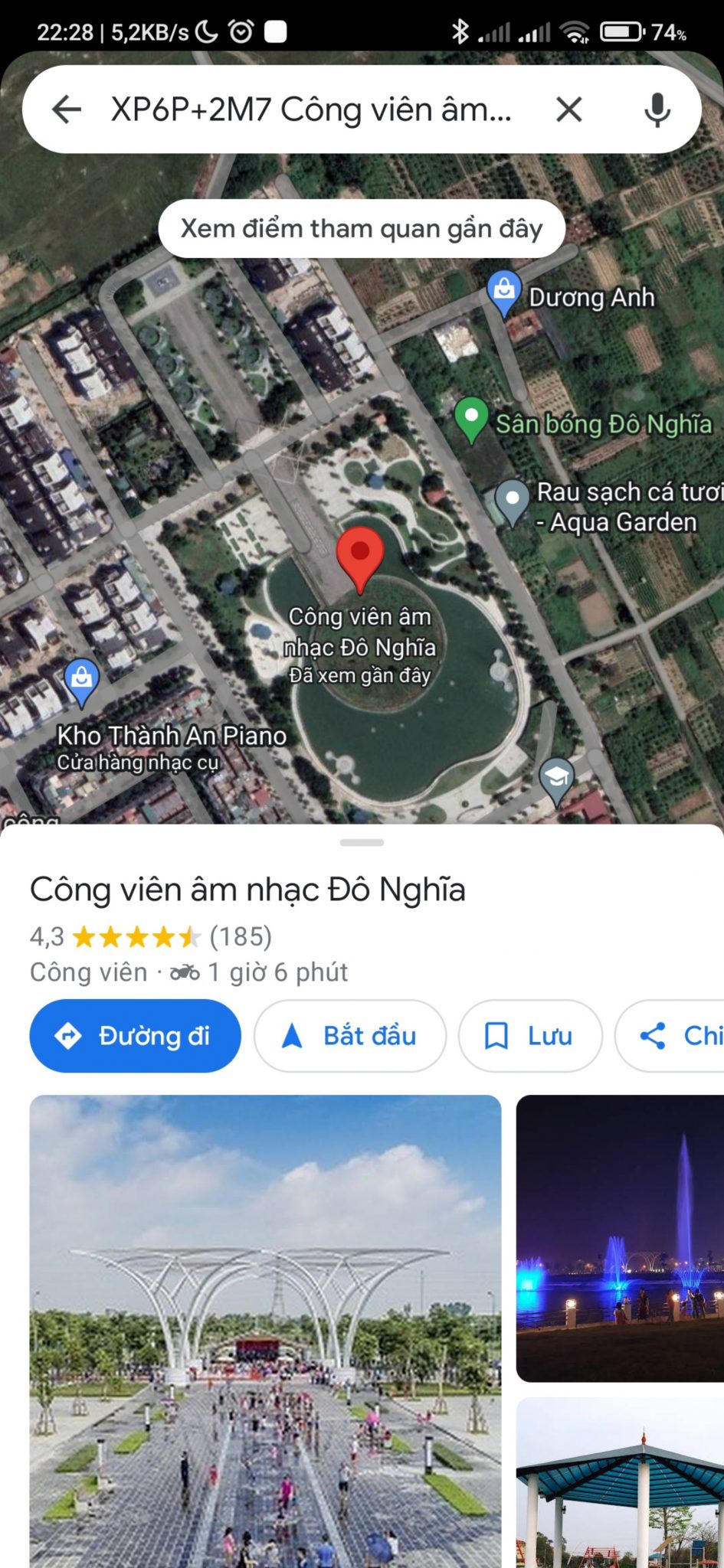Open Kho Thành An Piano store marker
This screenshot has height=1568, width=724.
click(x=81, y=680)
